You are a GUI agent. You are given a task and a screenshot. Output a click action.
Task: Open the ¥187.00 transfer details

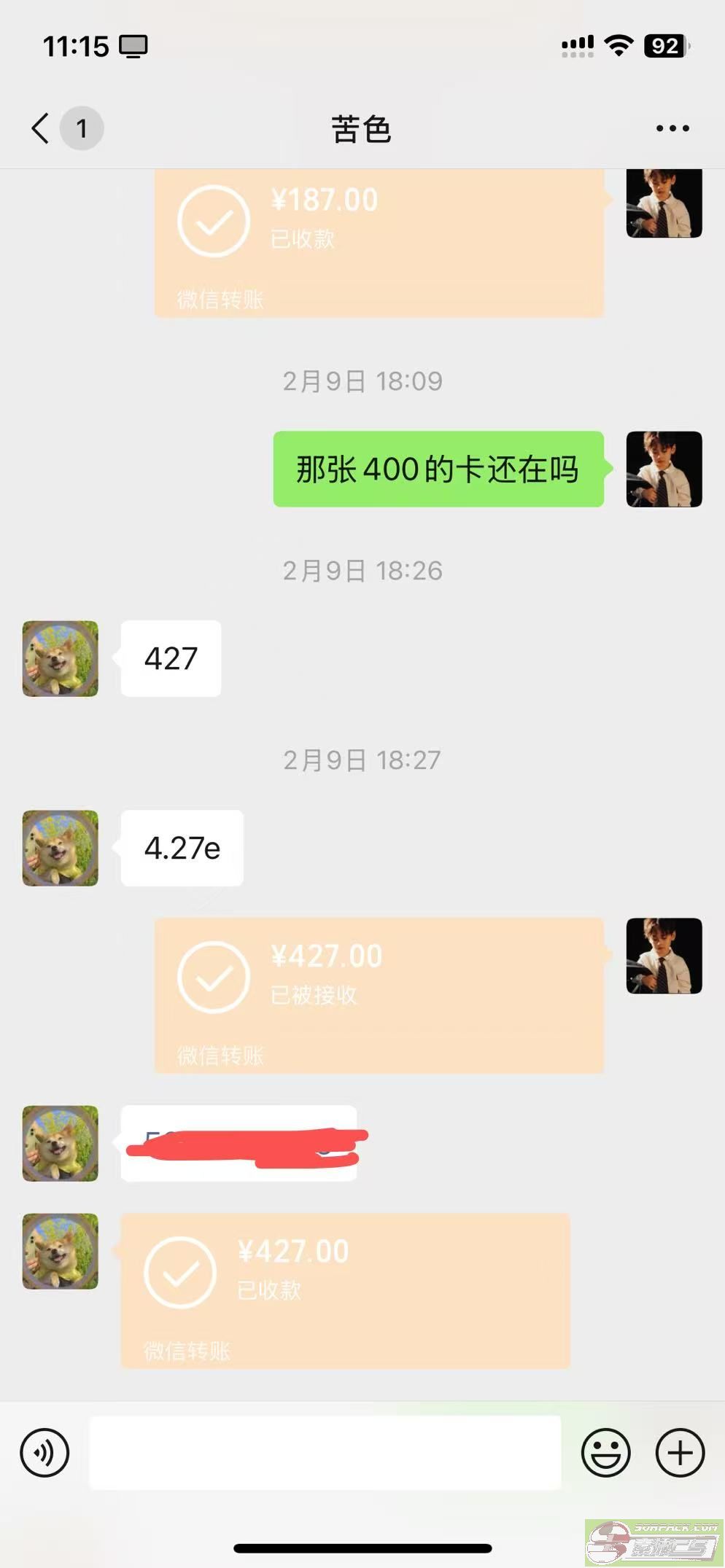click(379, 243)
